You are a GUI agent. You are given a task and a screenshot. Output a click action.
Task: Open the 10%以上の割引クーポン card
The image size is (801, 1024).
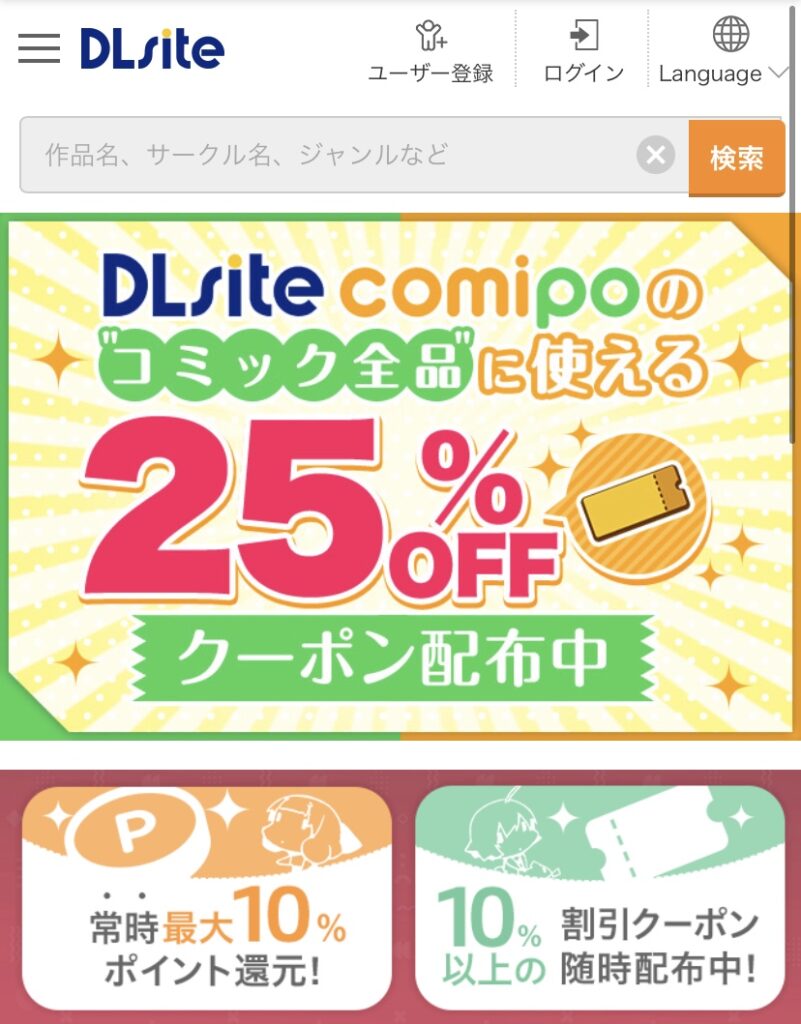(598, 897)
